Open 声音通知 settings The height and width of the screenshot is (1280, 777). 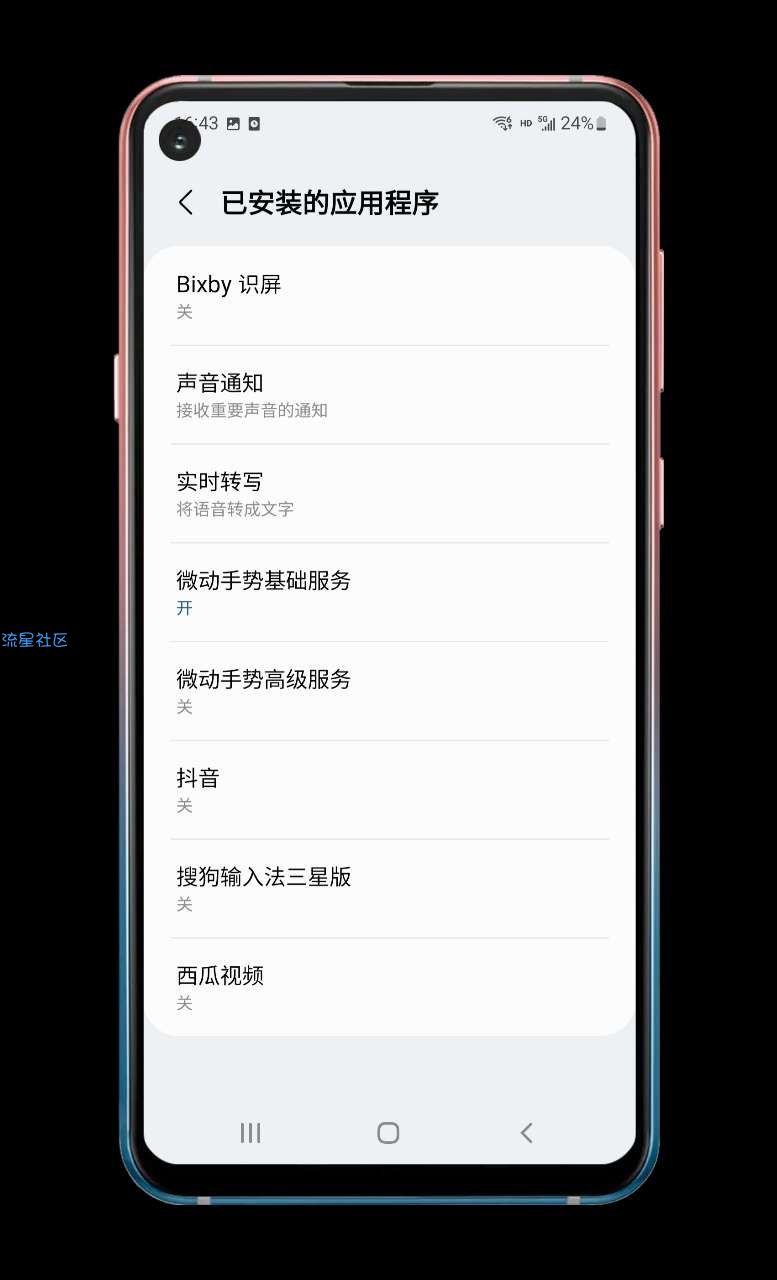coord(388,395)
